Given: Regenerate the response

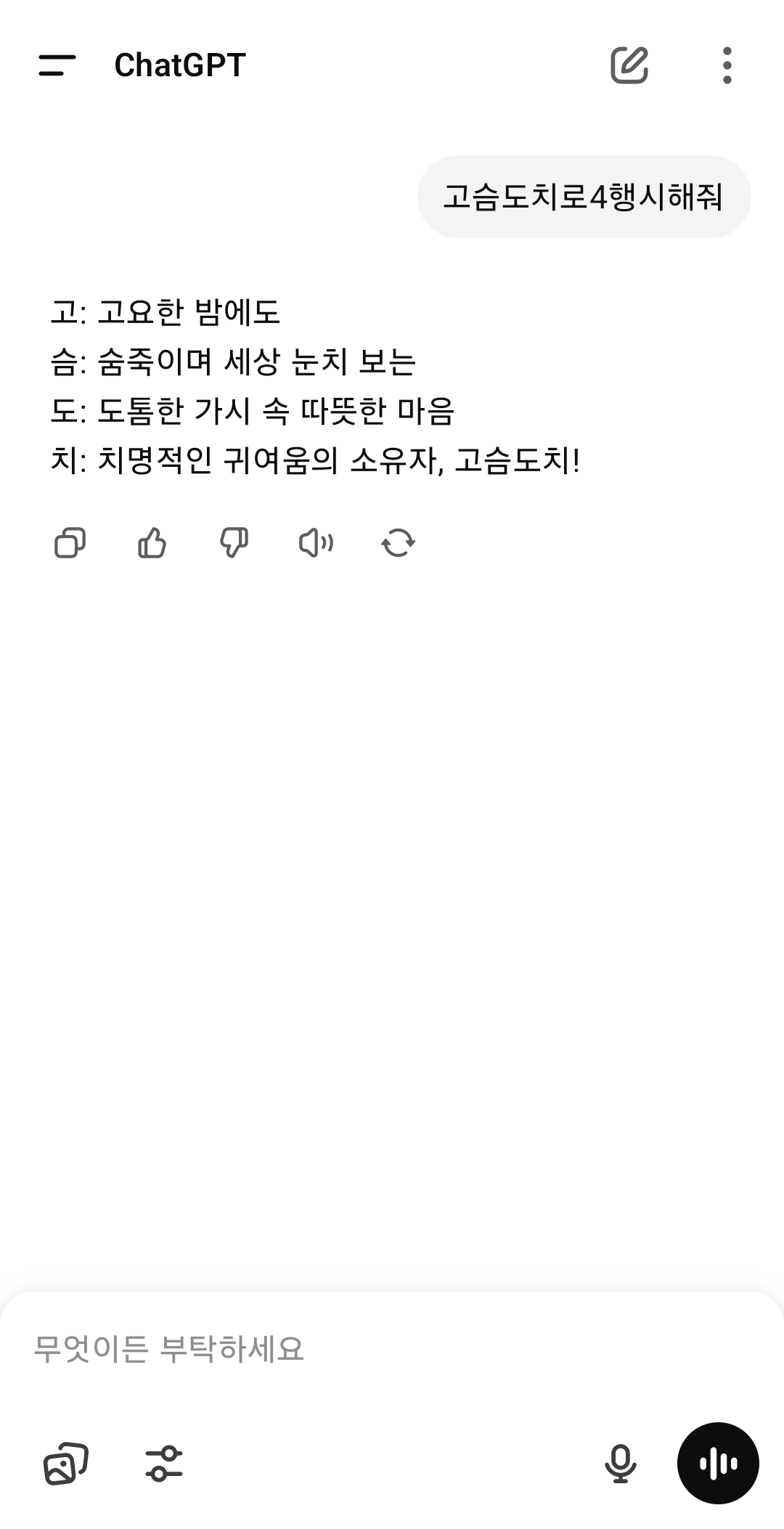Looking at the screenshot, I should pyautogui.click(x=398, y=542).
